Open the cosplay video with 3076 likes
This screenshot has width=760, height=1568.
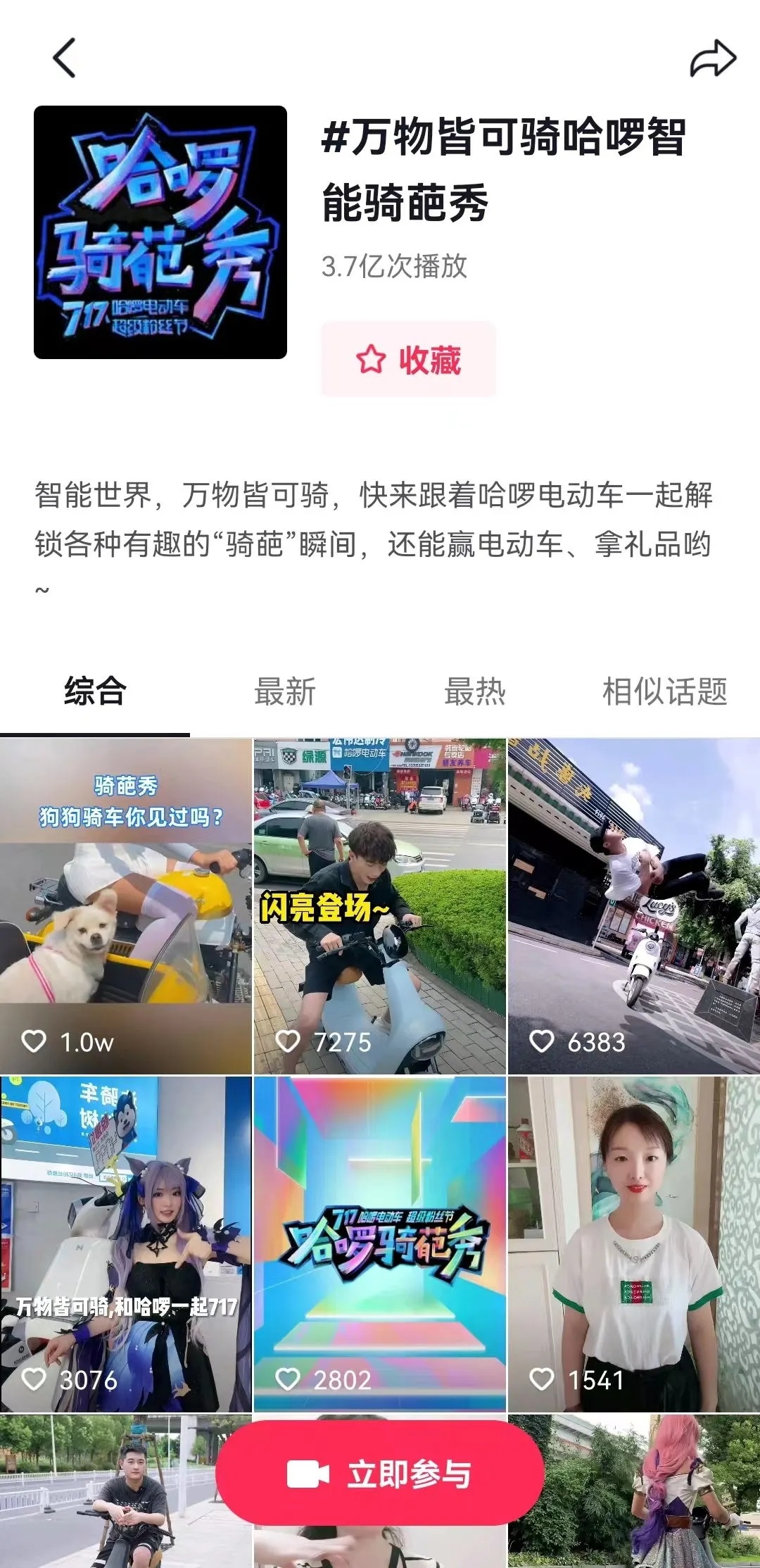click(x=126, y=1243)
